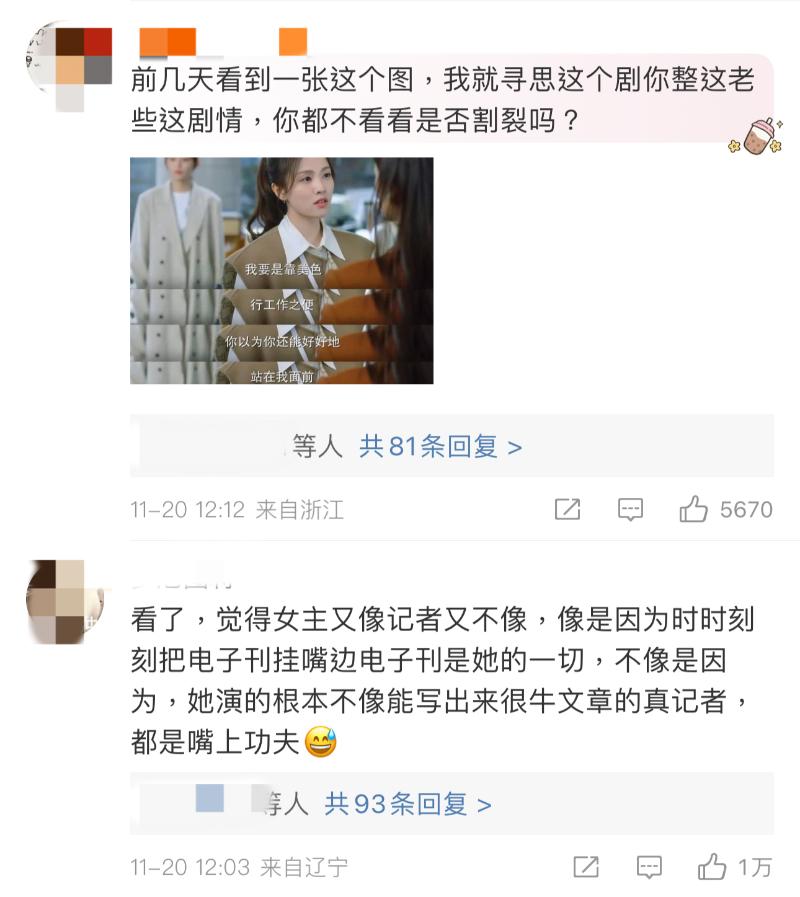Share the comment from 辽宁
The width and height of the screenshot is (800, 897).
click(x=586, y=867)
